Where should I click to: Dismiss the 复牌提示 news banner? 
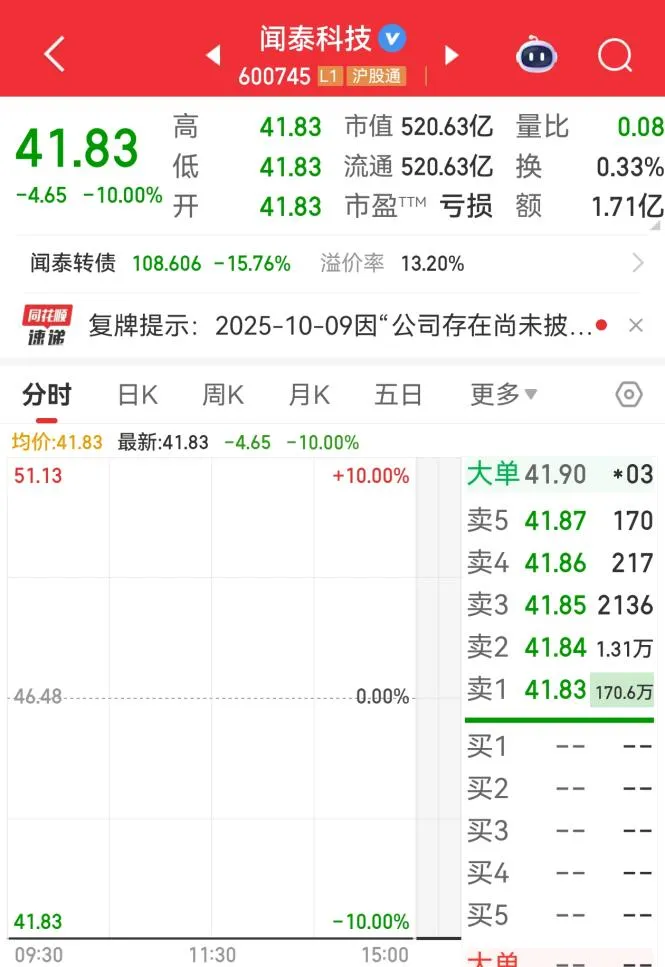635,326
